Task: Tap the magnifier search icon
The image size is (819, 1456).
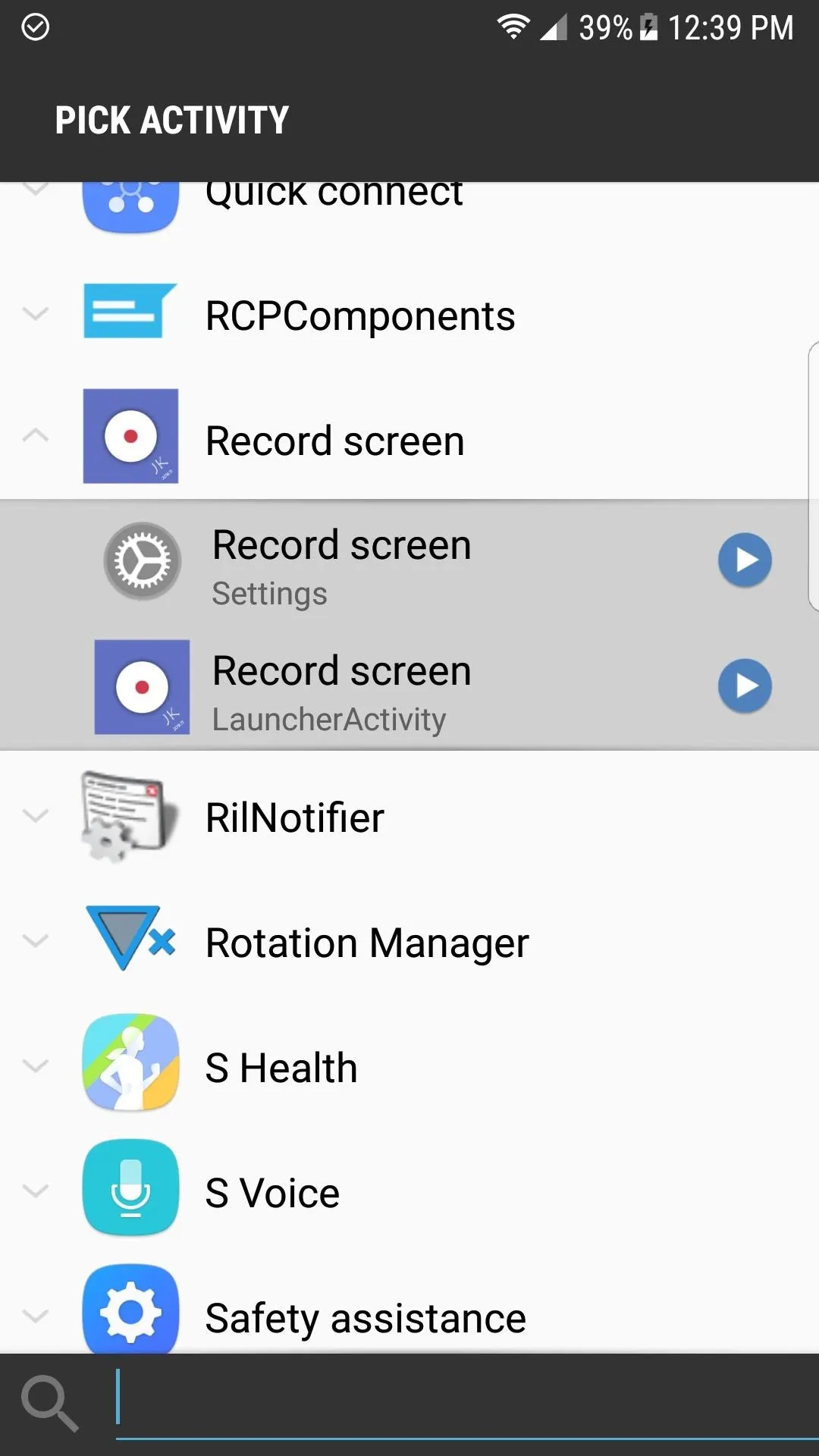Action: tap(49, 1404)
